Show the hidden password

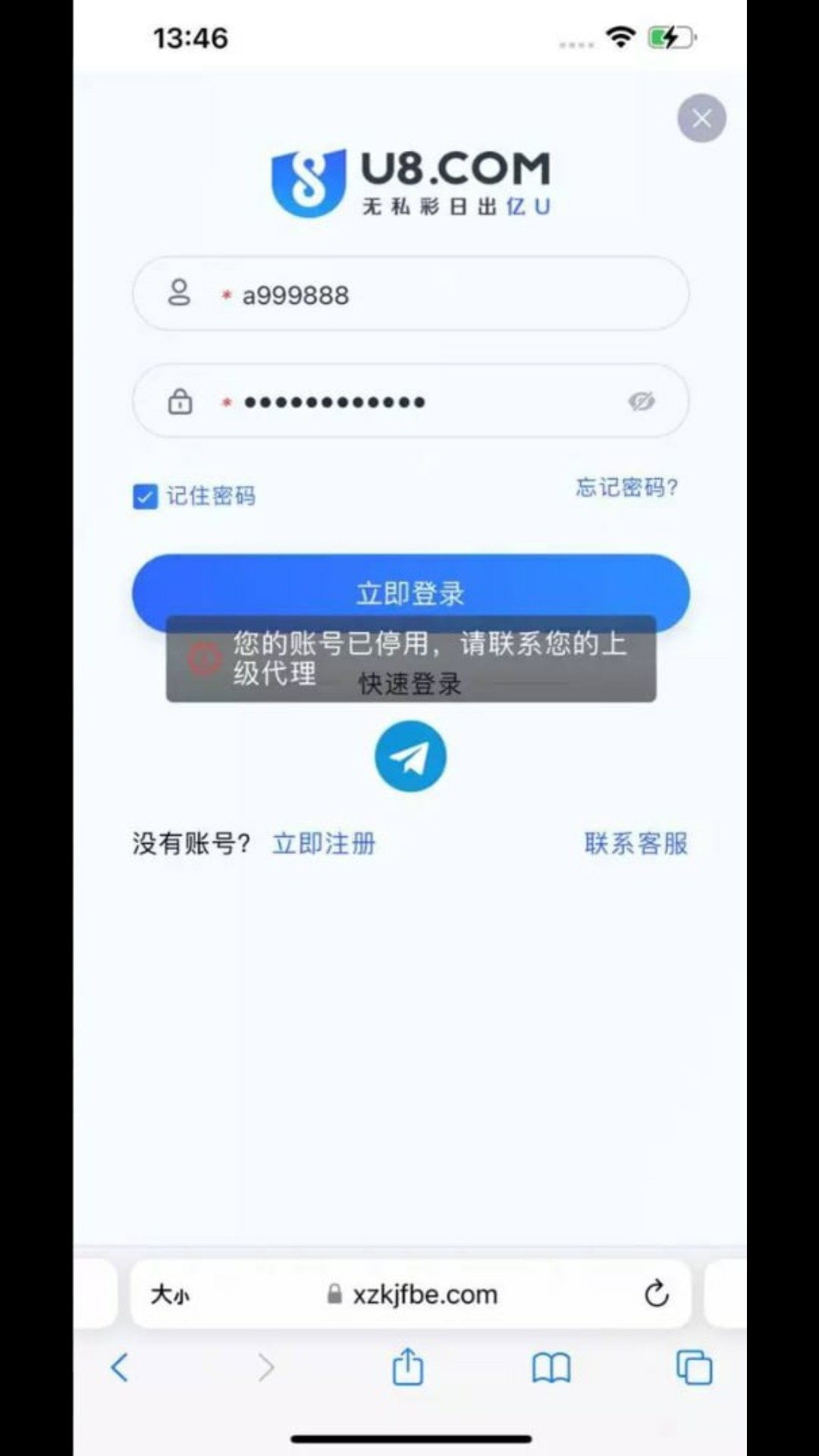click(642, 401)
